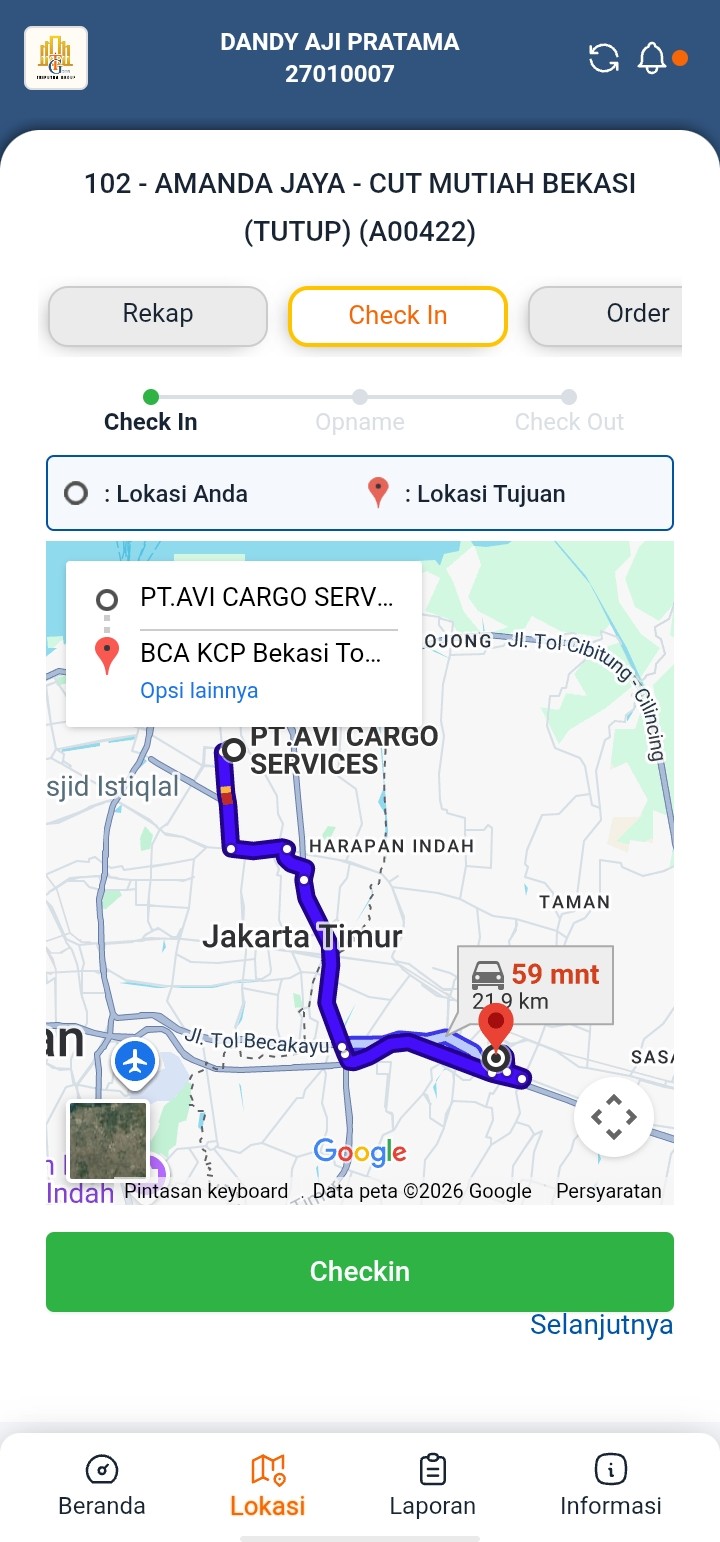This screenshot has width=720, height=1542.
Task: Select the Check In tab
Action: [x=398, y=316]
